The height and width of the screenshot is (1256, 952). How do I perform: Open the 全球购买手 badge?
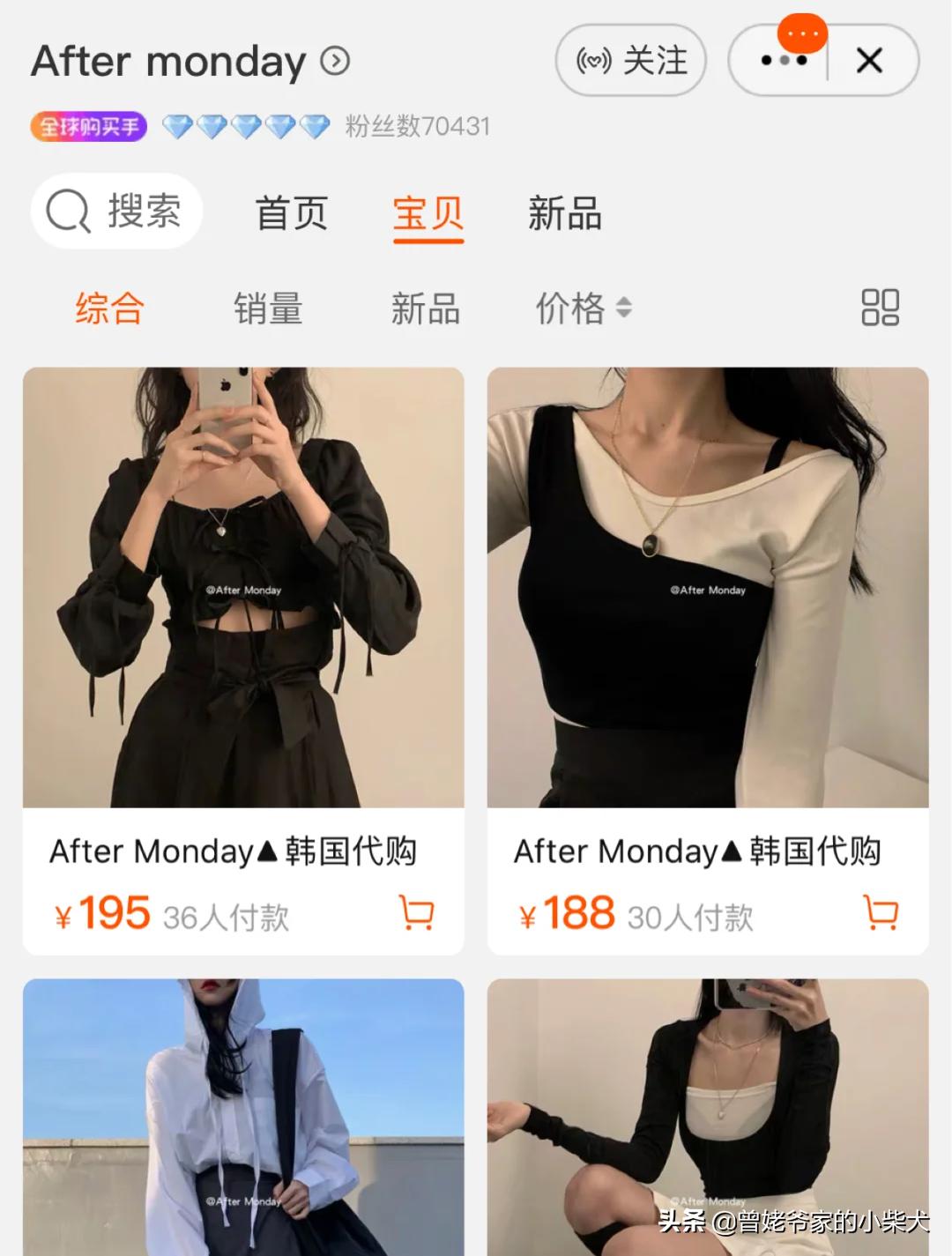pos(86,125)
